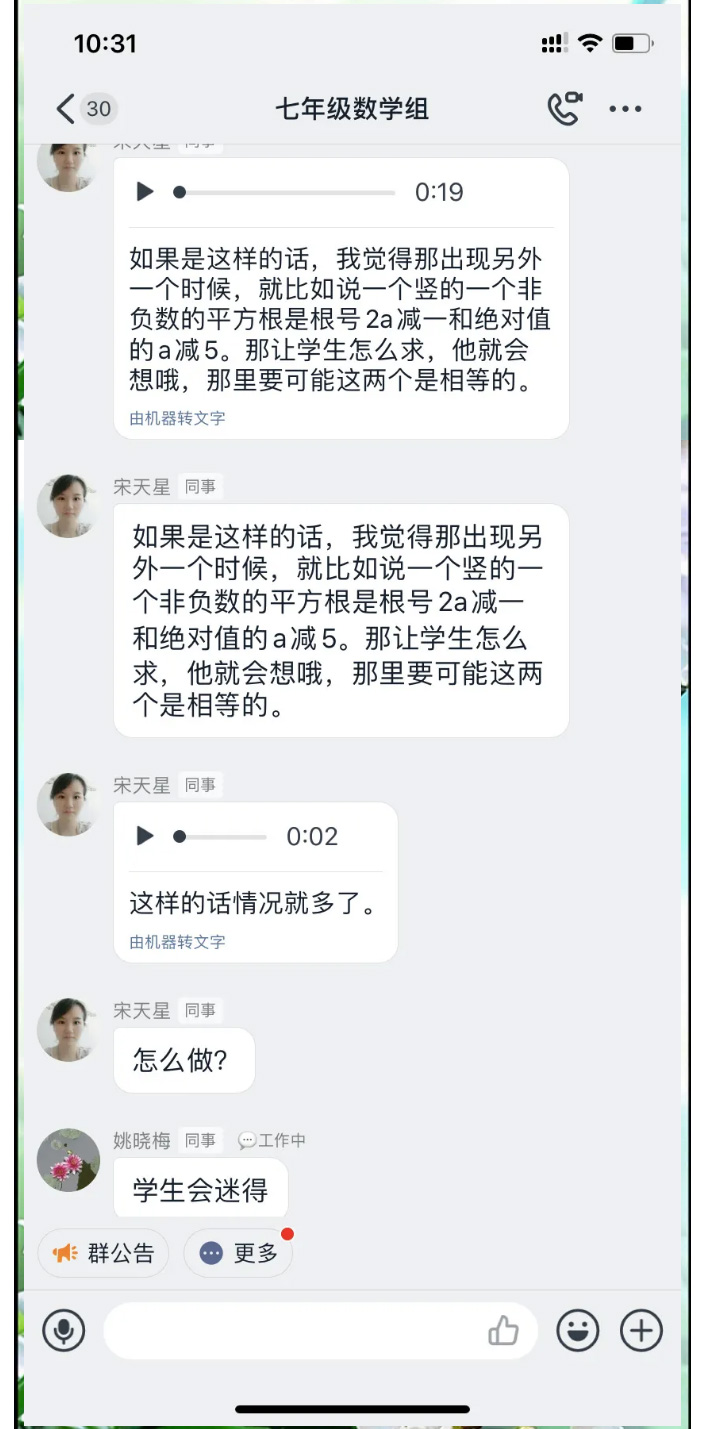Open the emoji picker

pos(577,1331)
